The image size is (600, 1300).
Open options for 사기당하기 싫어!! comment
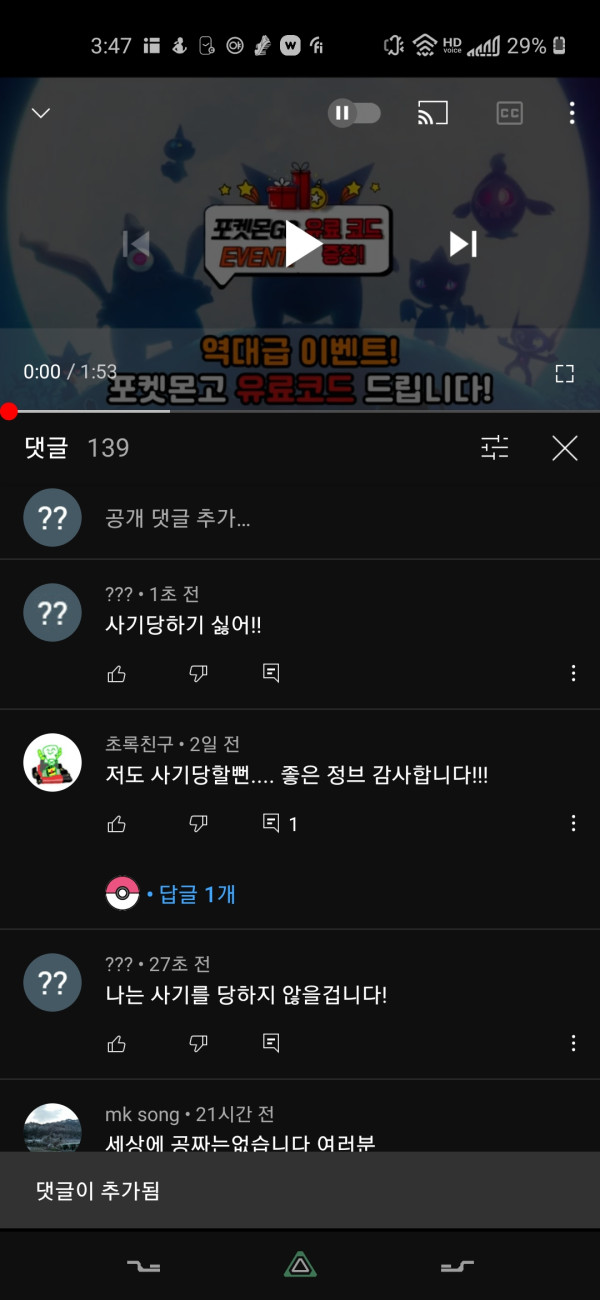573,673
